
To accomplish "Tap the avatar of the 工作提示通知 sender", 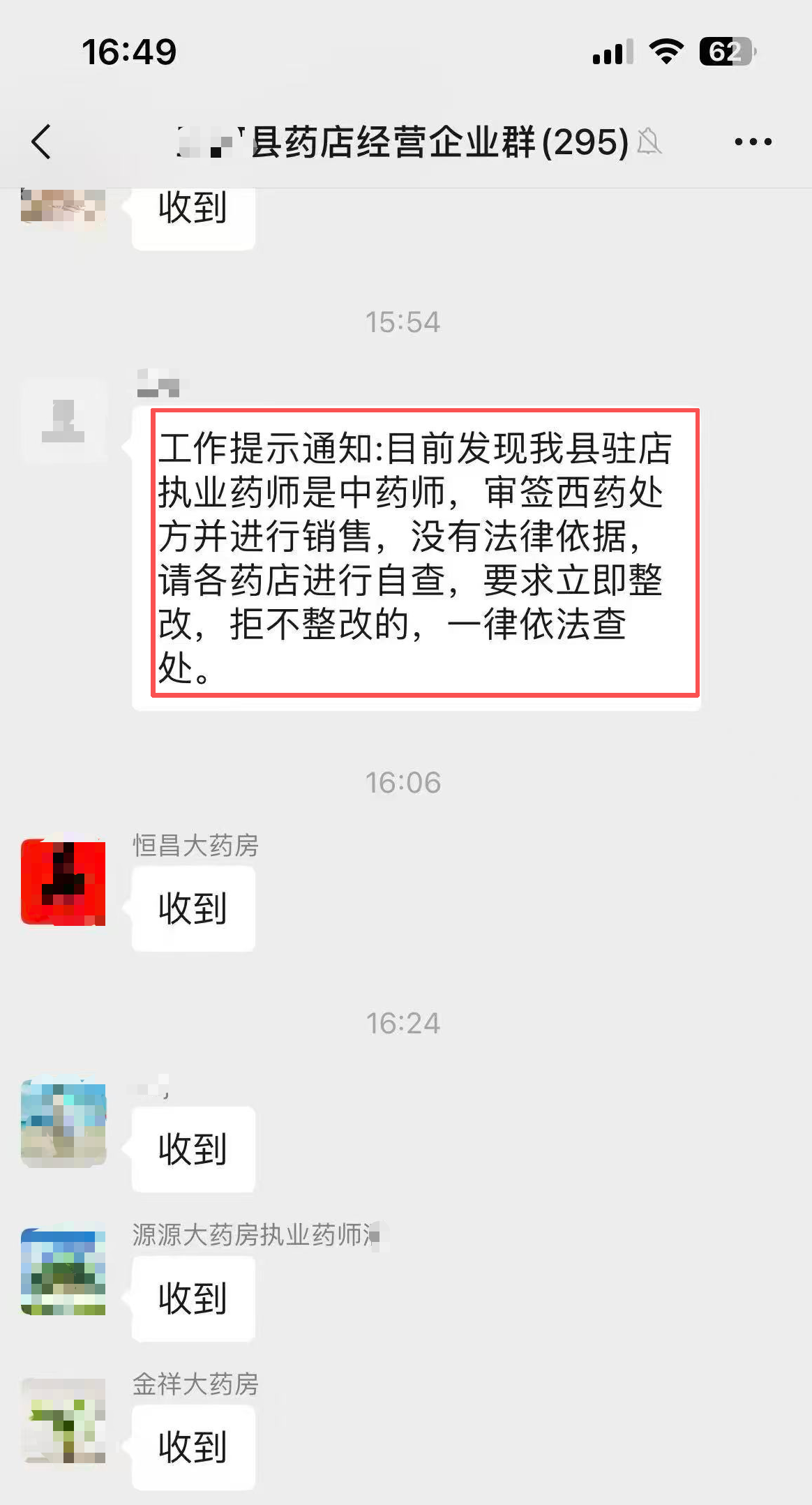I will (63, 421).
